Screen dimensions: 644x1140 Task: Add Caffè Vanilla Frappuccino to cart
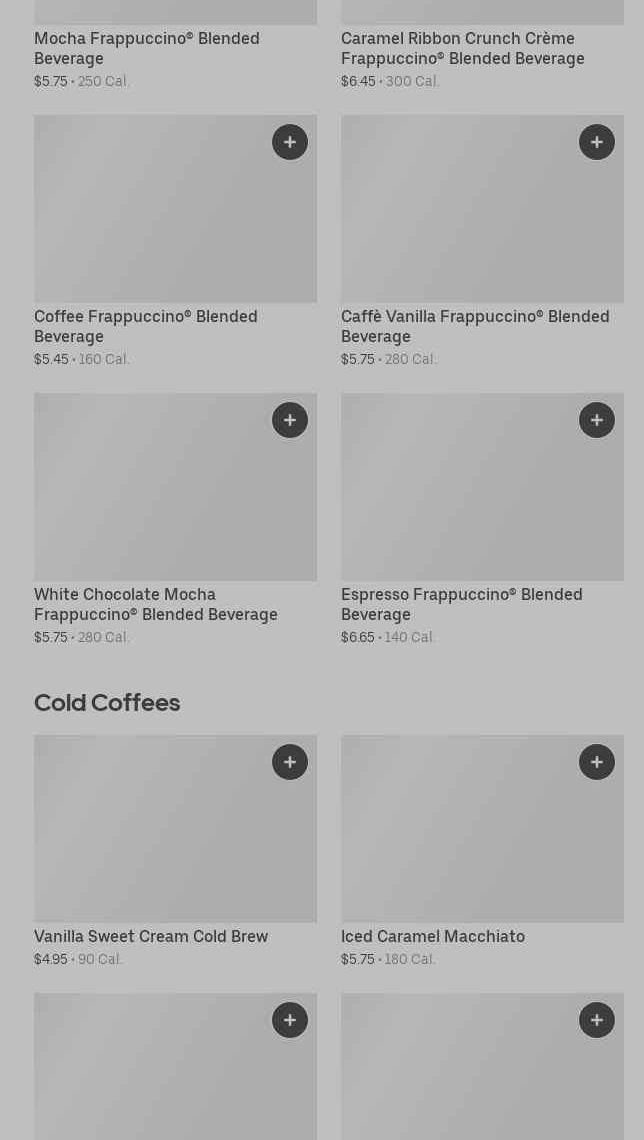[x=597, y=142]
